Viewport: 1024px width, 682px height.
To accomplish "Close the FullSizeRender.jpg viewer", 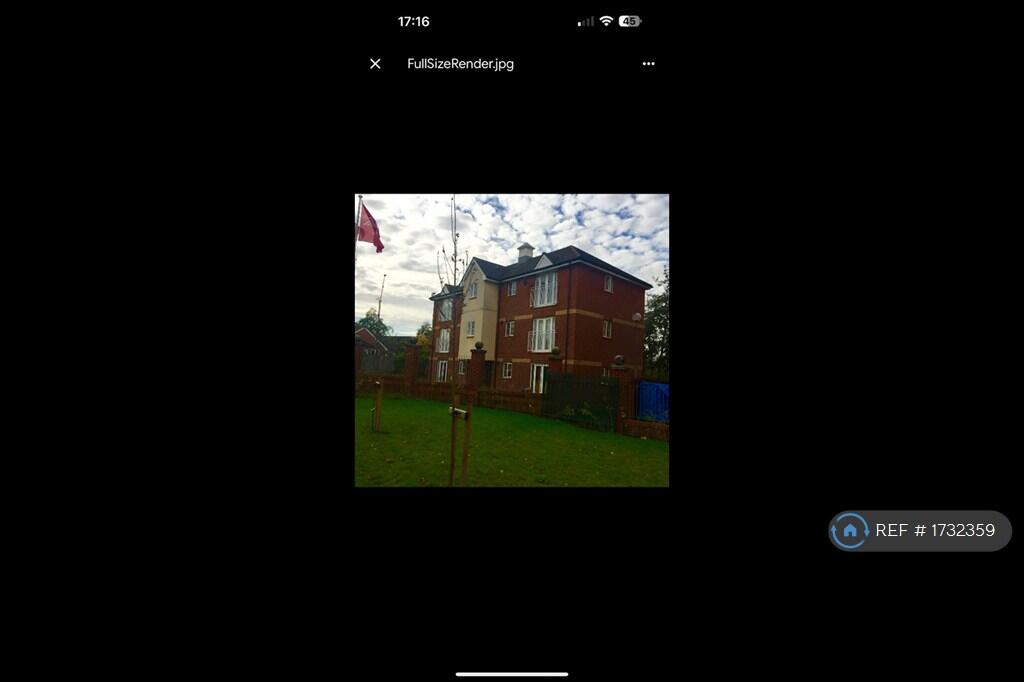I will click(375, 64).
